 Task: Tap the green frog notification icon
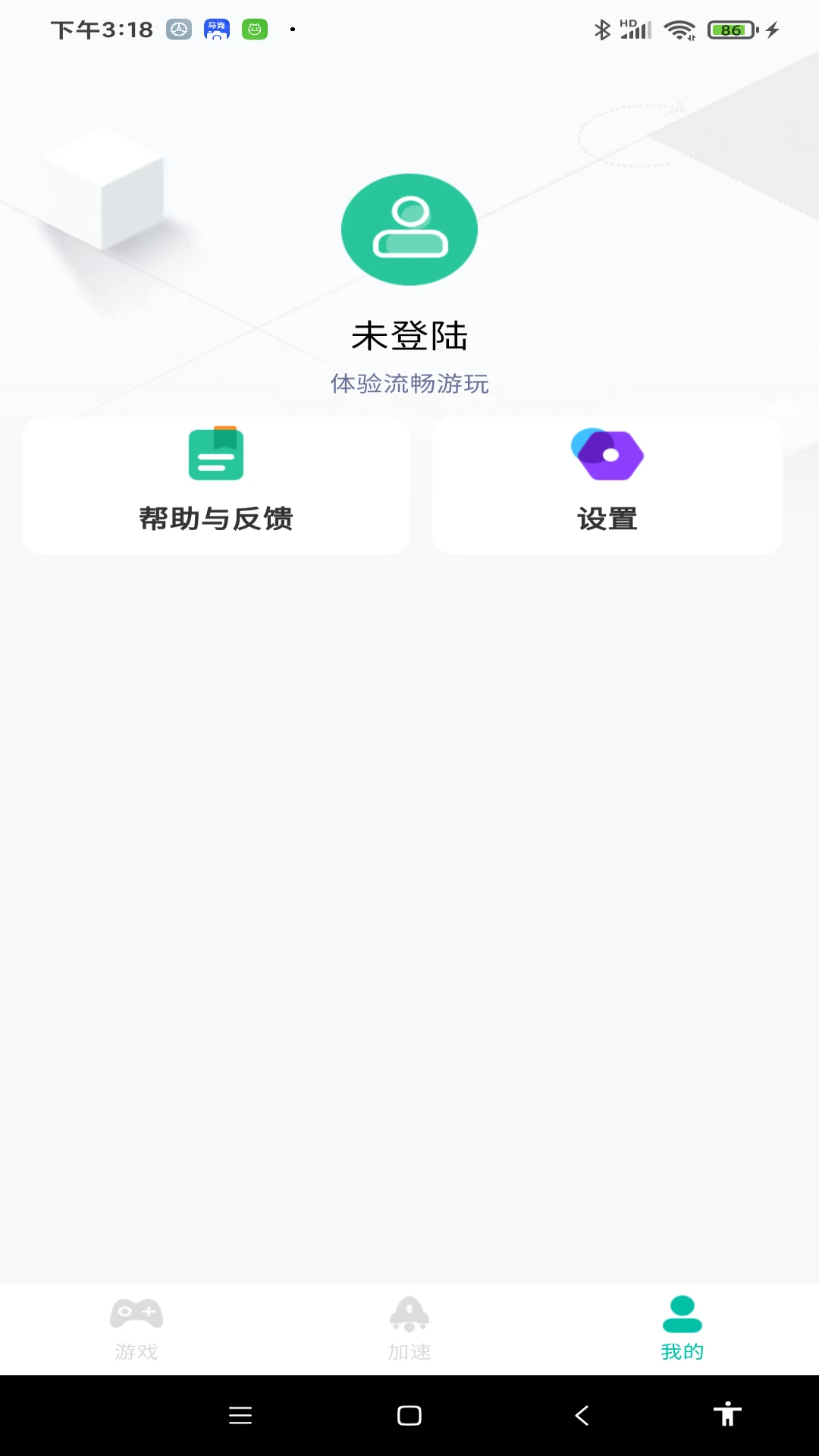pos(256,29)
